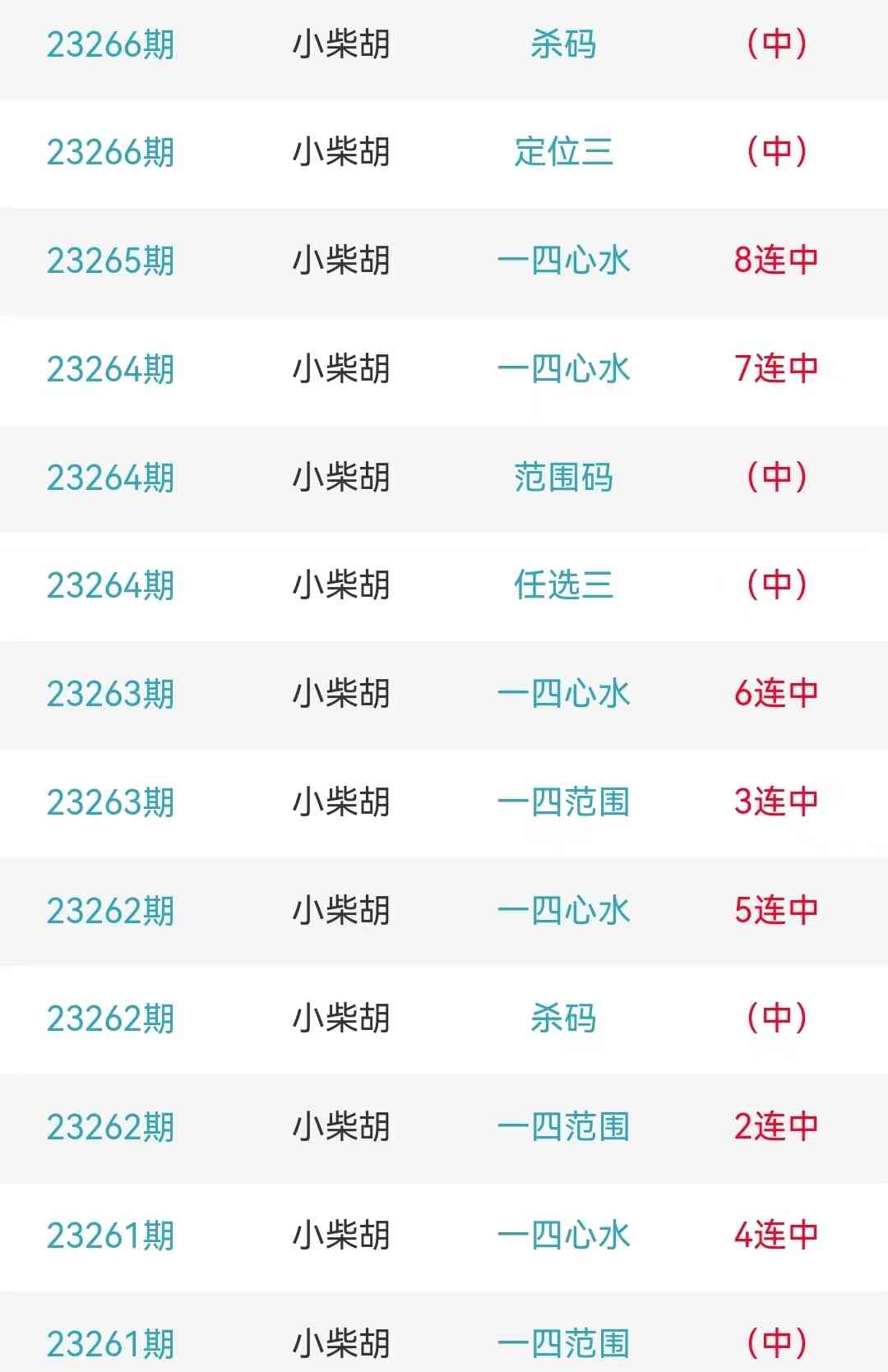Screen dimensions: 888x1372
Task: View the 23262期 一四范围 row
Action: tap(563, 1127)
